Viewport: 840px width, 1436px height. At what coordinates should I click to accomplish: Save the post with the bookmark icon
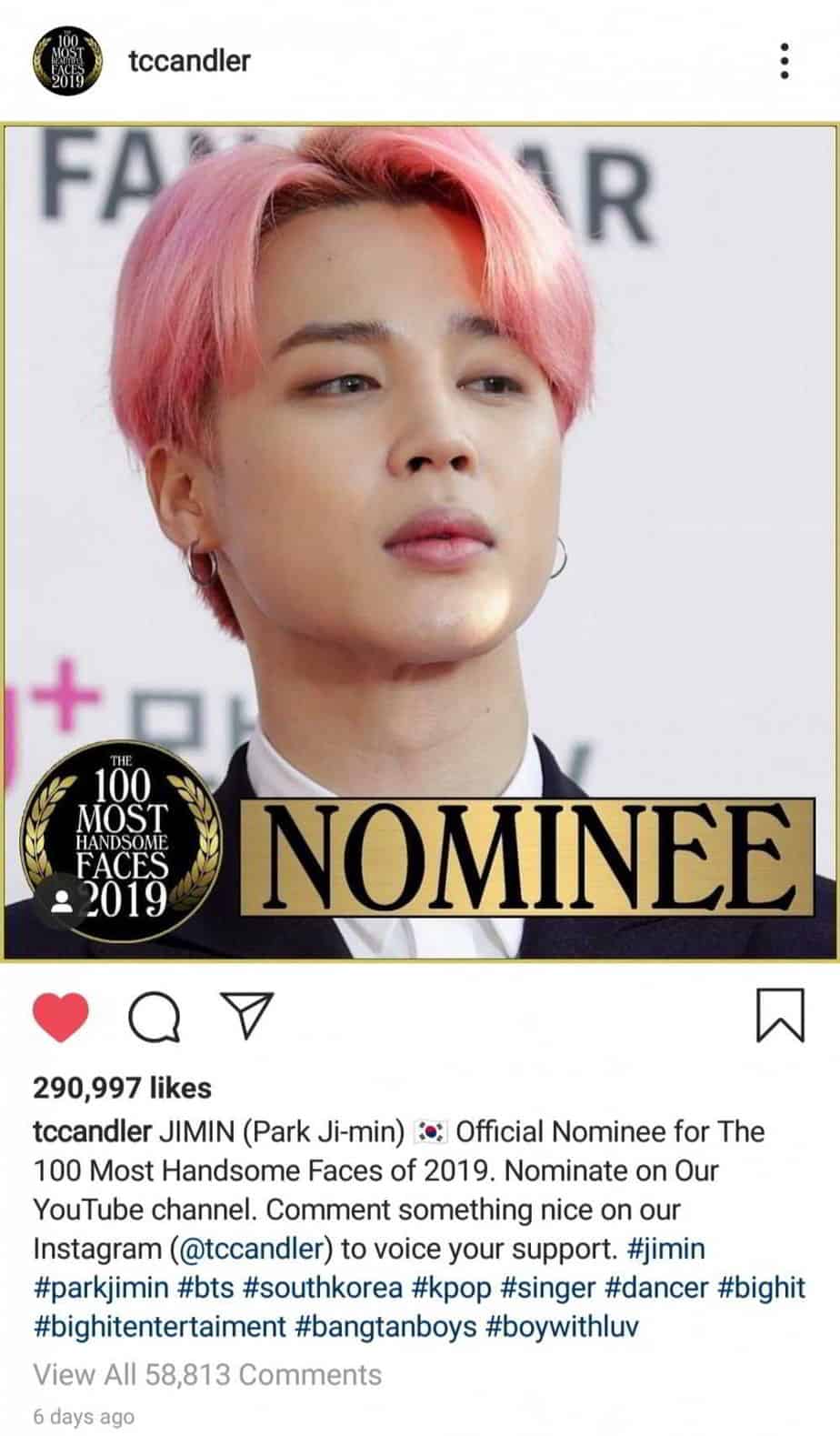point(779,1015)
